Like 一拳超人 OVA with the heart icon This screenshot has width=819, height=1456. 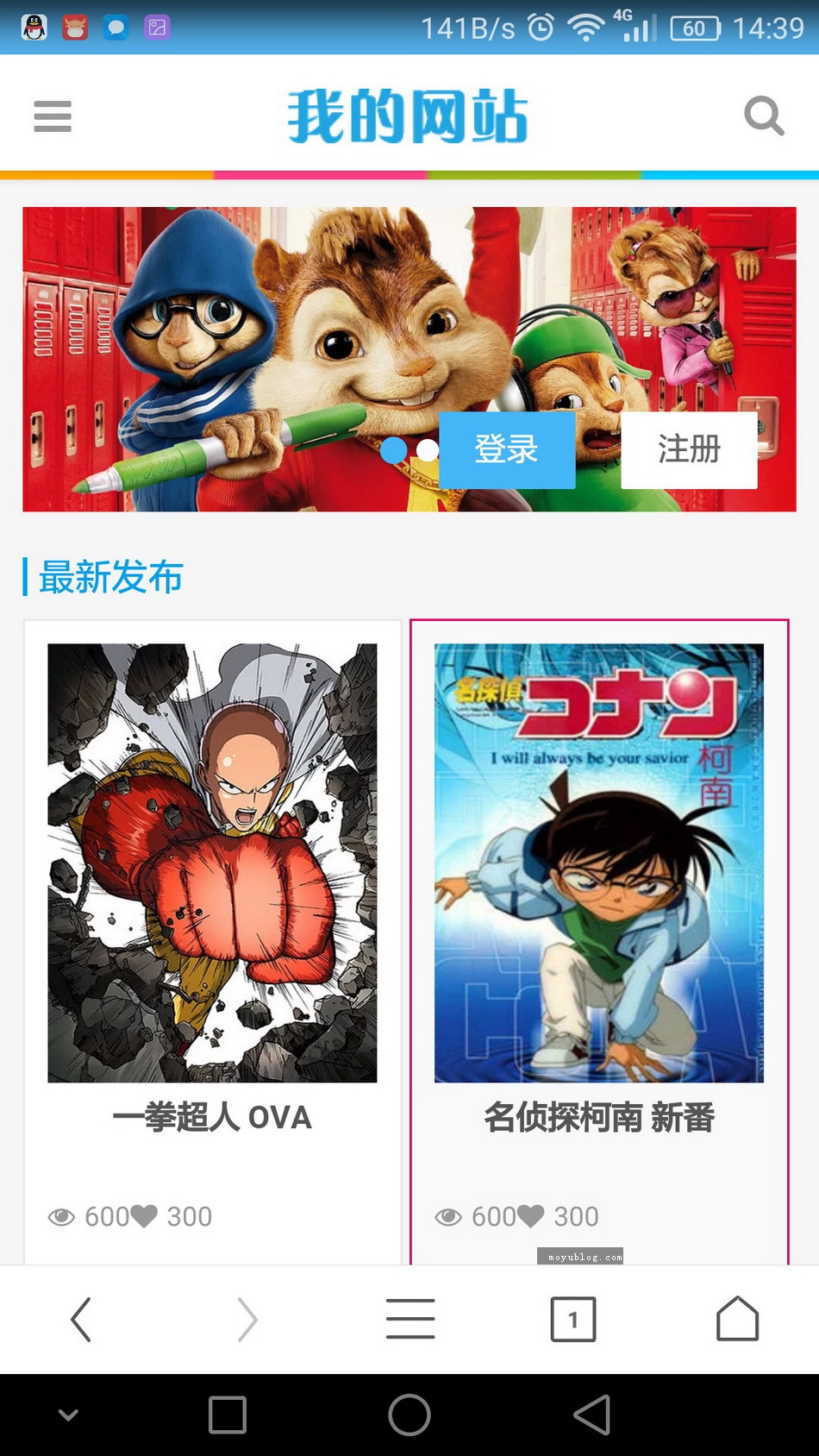(x=143, y=1216)
